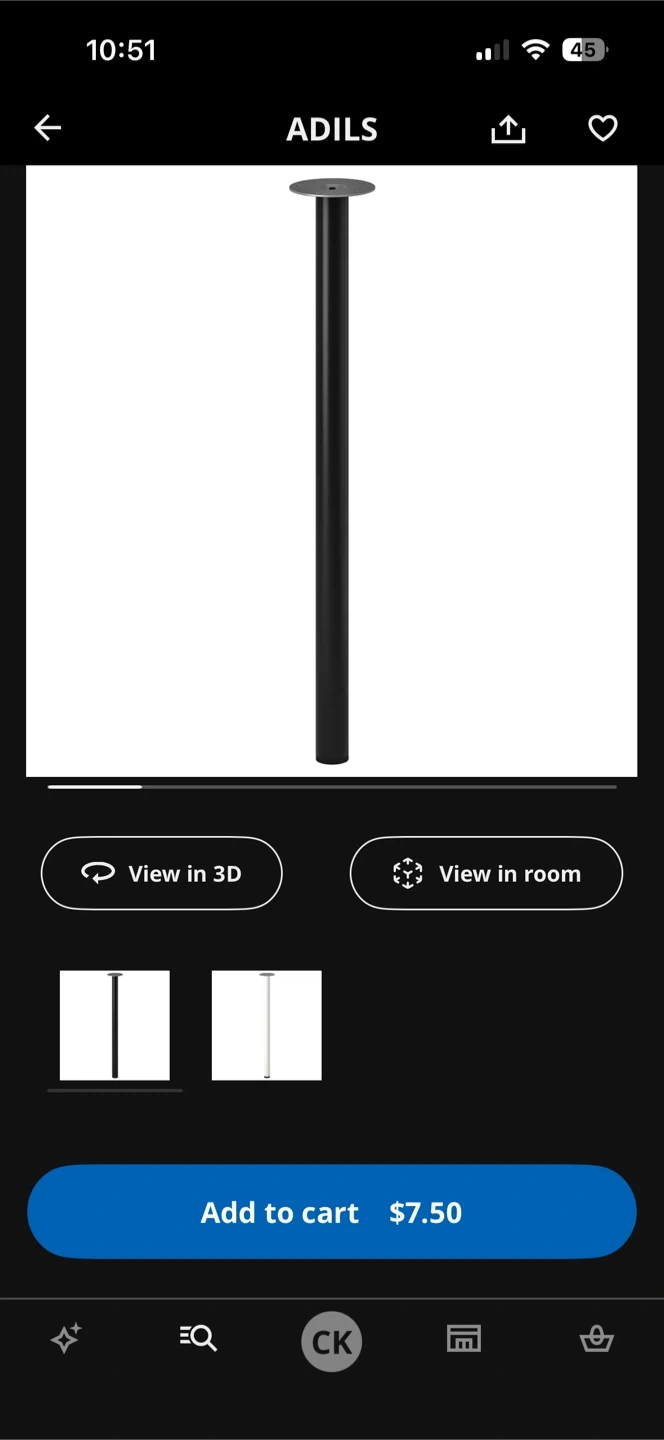
Task: Select the white leg thumbnail
Action: (267, 1025)
